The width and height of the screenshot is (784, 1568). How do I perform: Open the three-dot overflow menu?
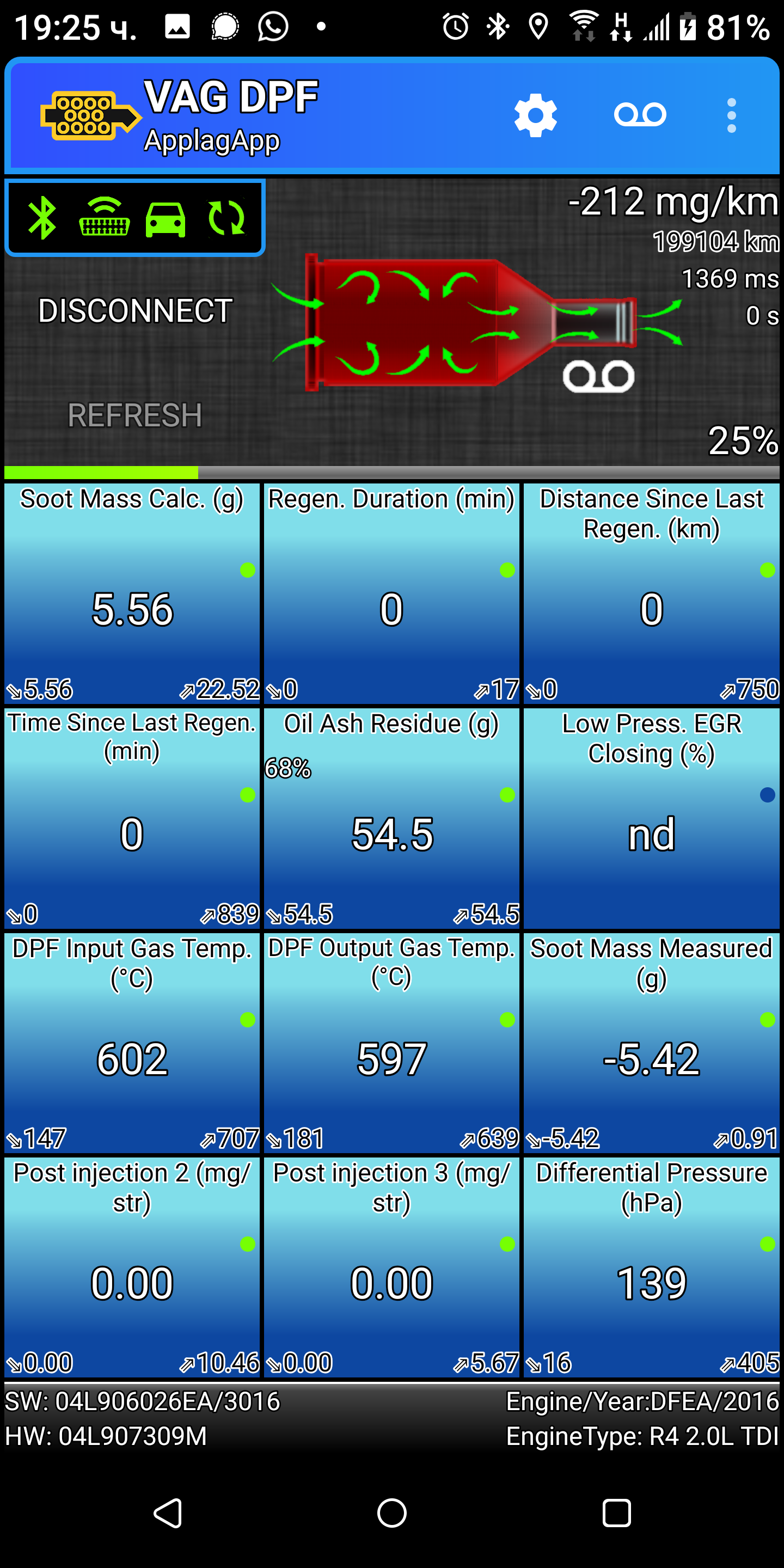click(x=731, y=115)
